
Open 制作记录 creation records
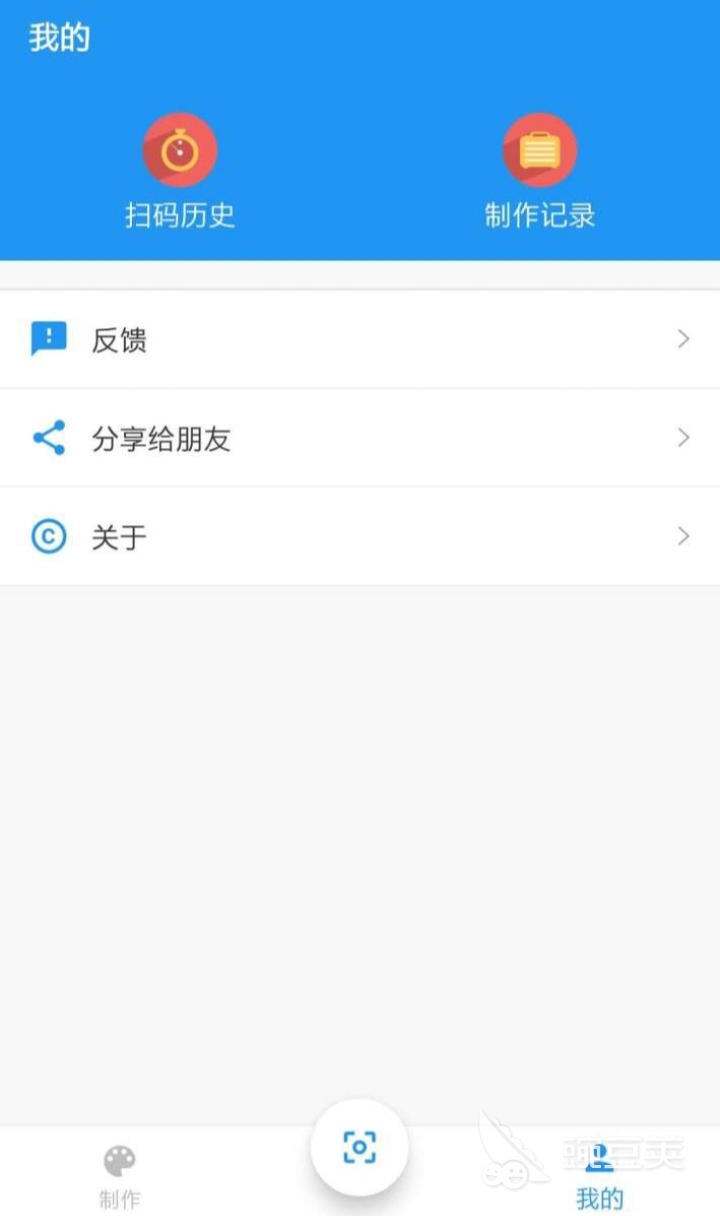click(540, 171)
